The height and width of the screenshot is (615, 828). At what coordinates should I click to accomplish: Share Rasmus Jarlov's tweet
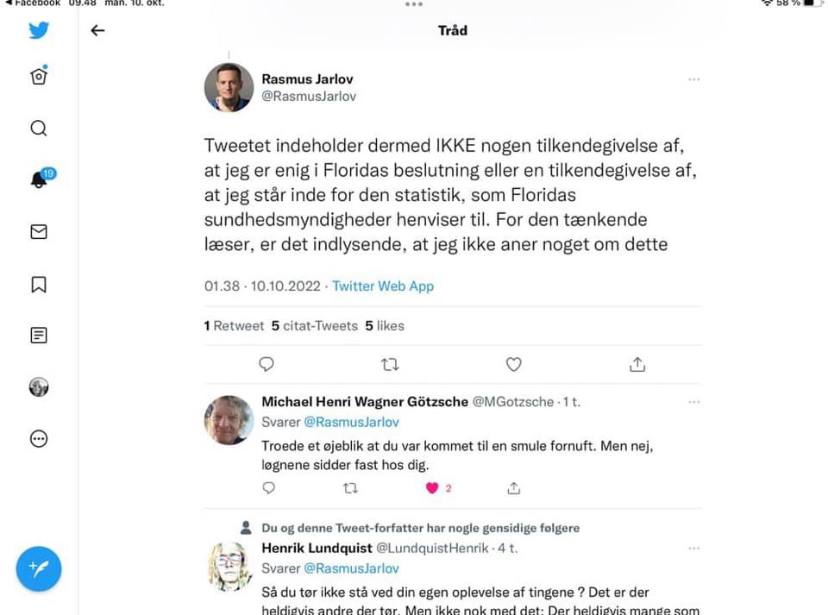[x=637, y=364]
